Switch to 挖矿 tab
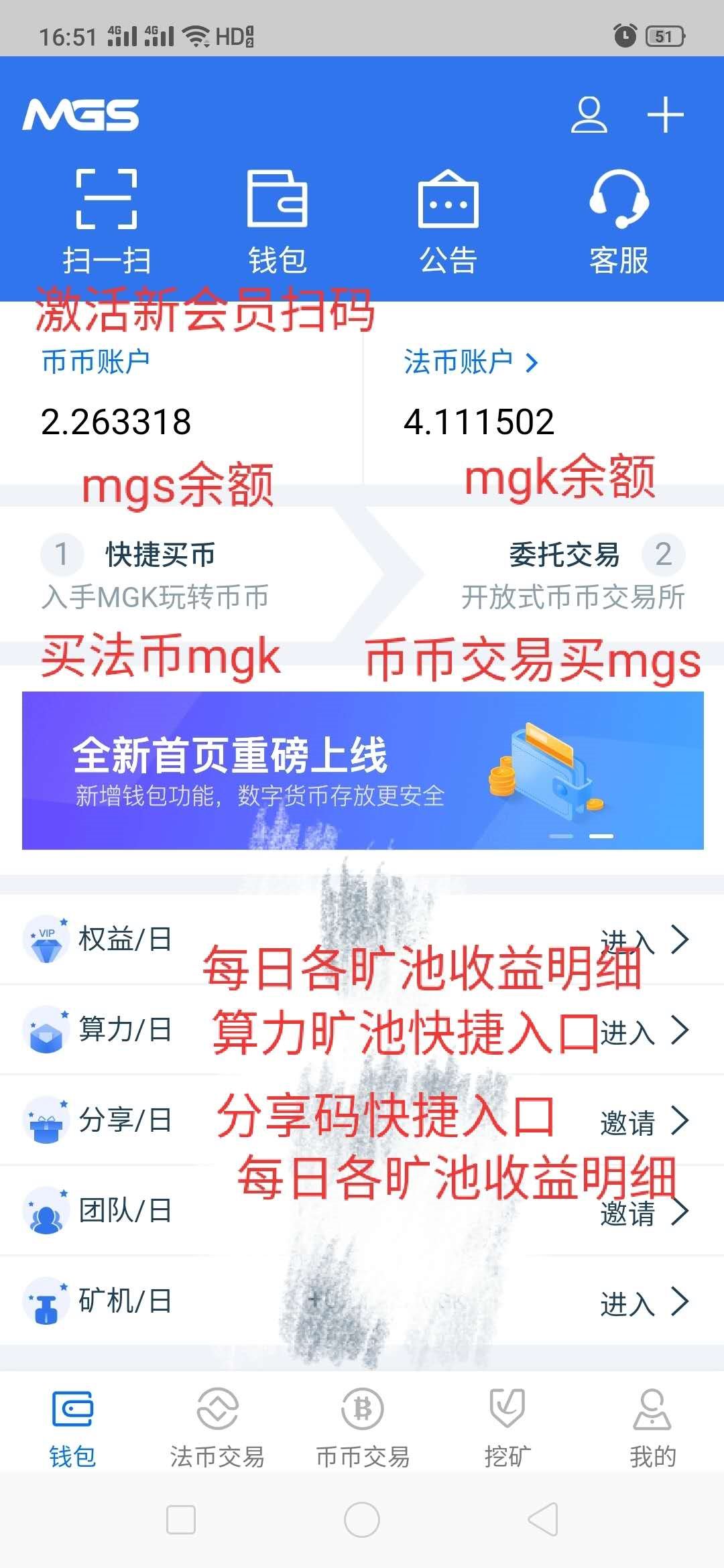 tap(507, 1426)
